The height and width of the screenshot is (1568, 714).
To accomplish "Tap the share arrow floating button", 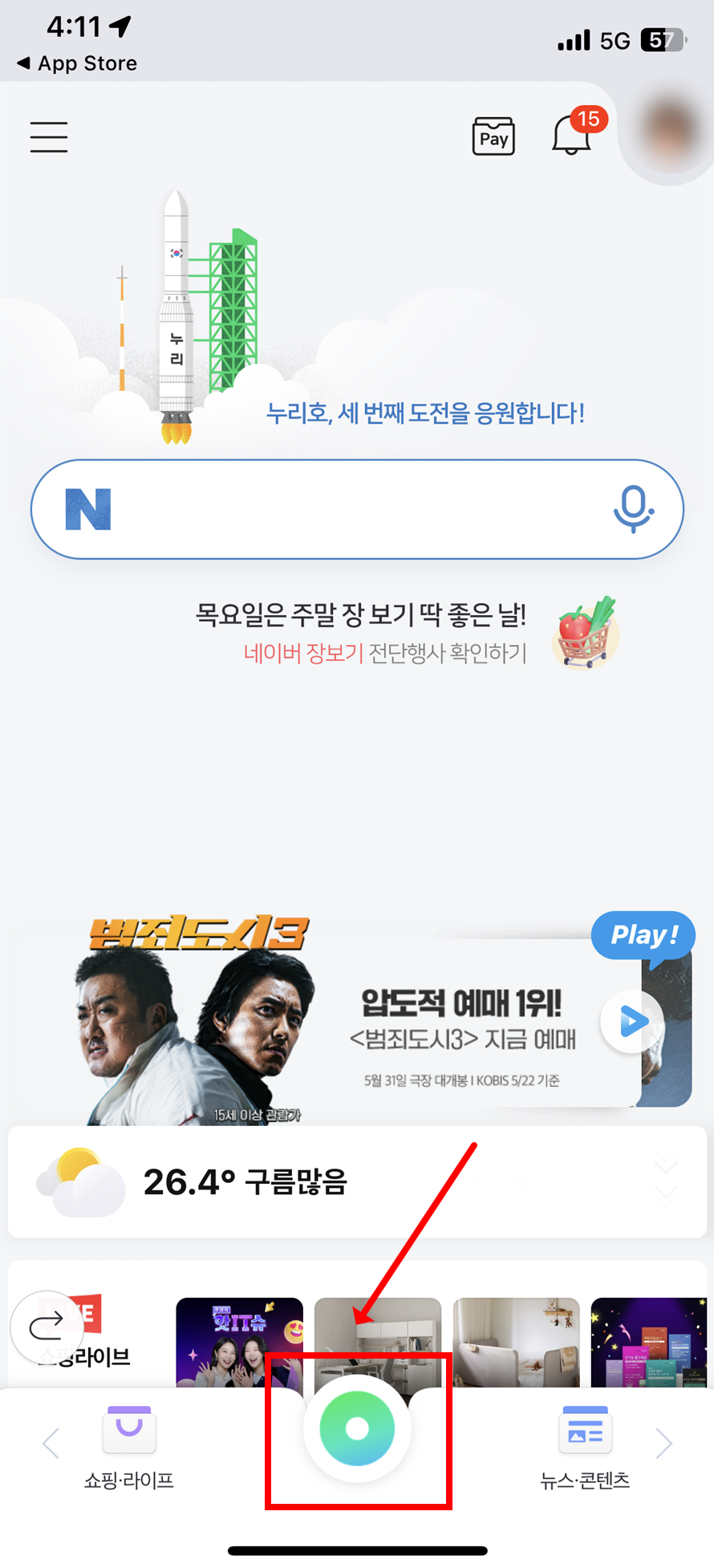I will point(47,1327).
